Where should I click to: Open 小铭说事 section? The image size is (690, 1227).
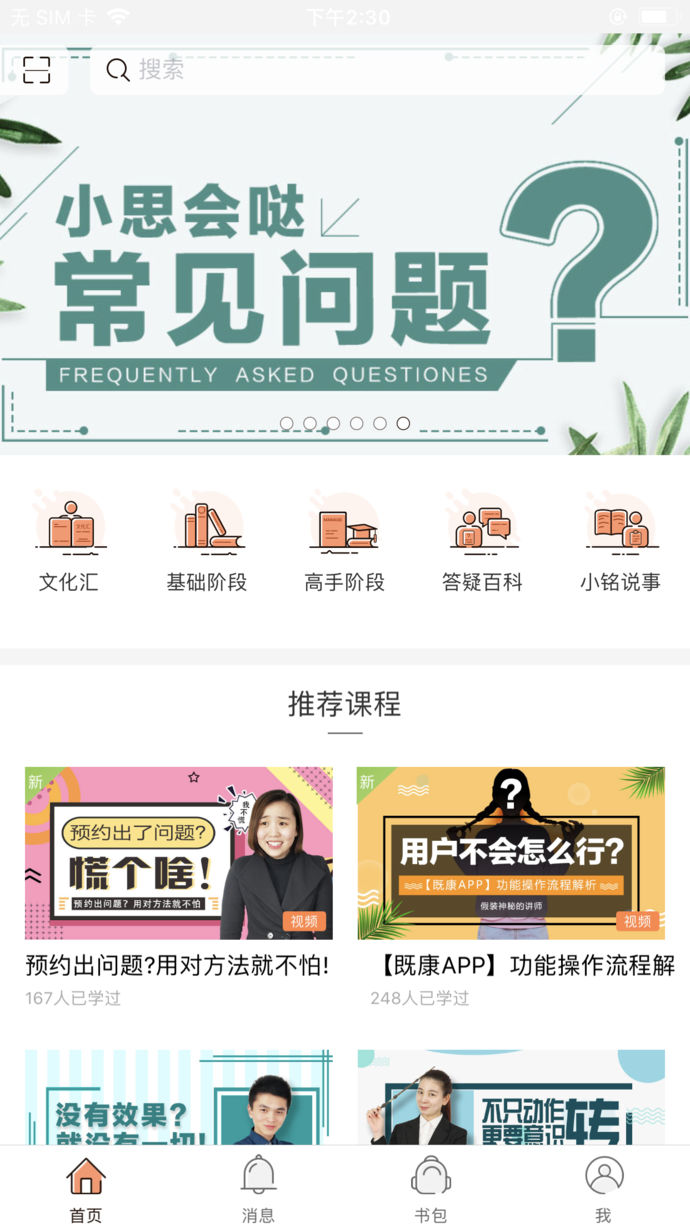point(620,542)
